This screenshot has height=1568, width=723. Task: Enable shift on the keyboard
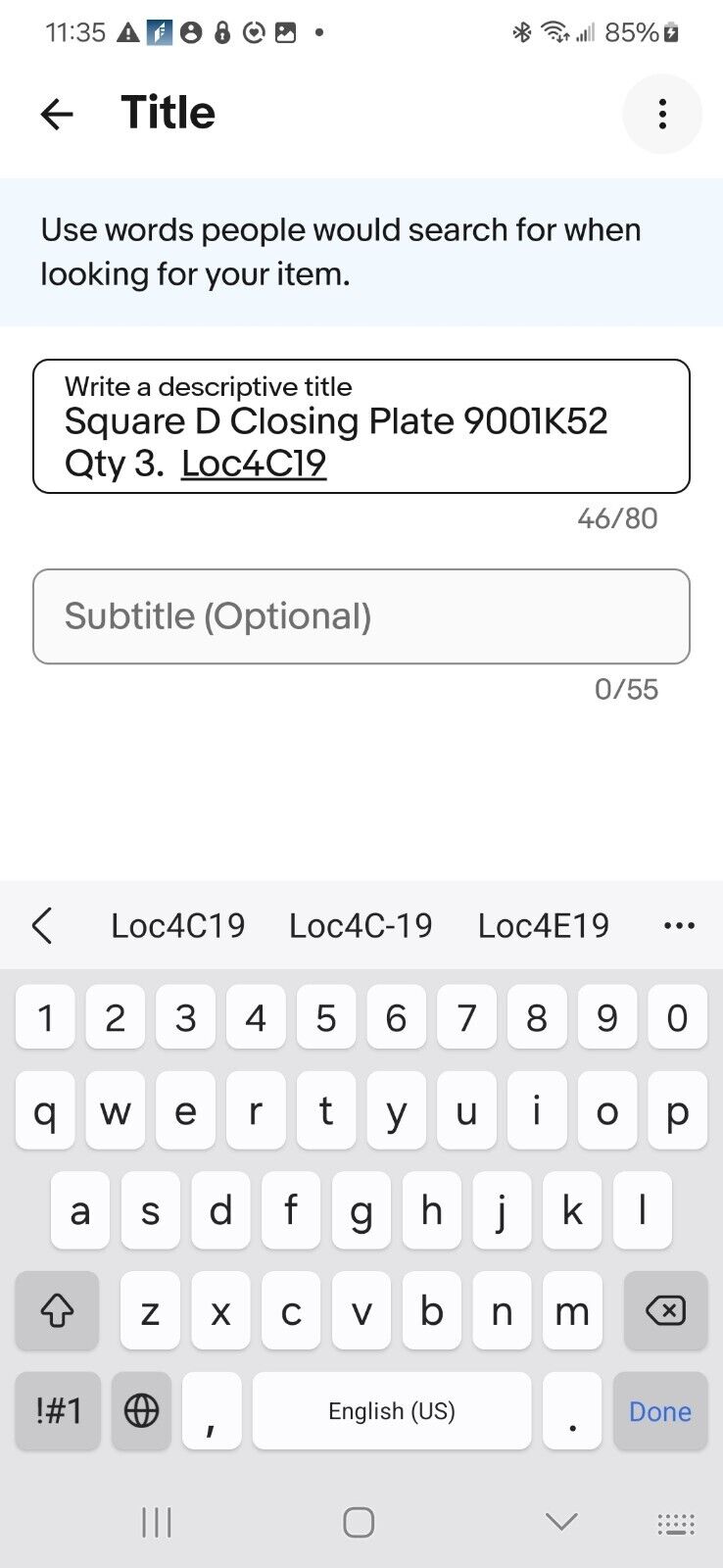(57, 1310)
